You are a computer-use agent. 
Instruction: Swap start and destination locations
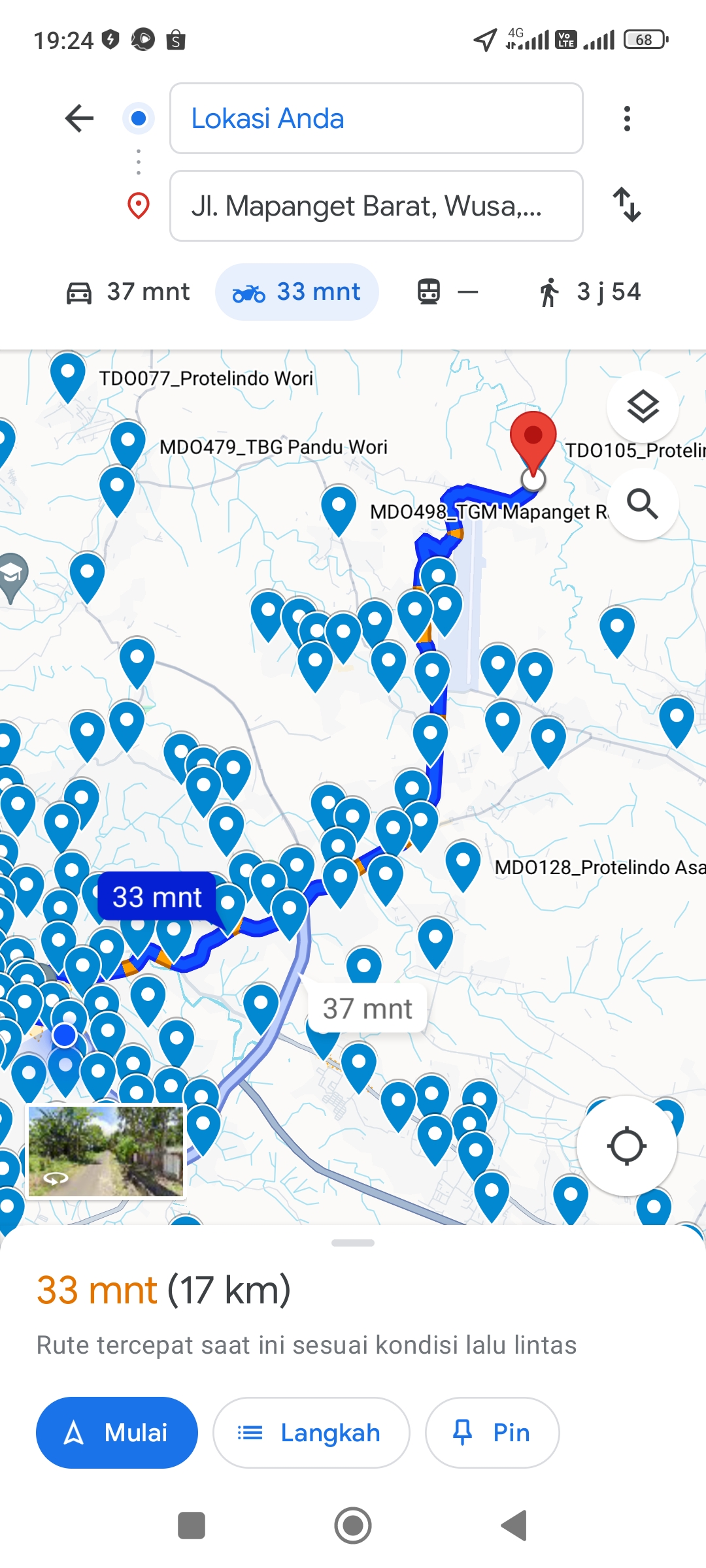pyautogui.click(x=627, y=204)
